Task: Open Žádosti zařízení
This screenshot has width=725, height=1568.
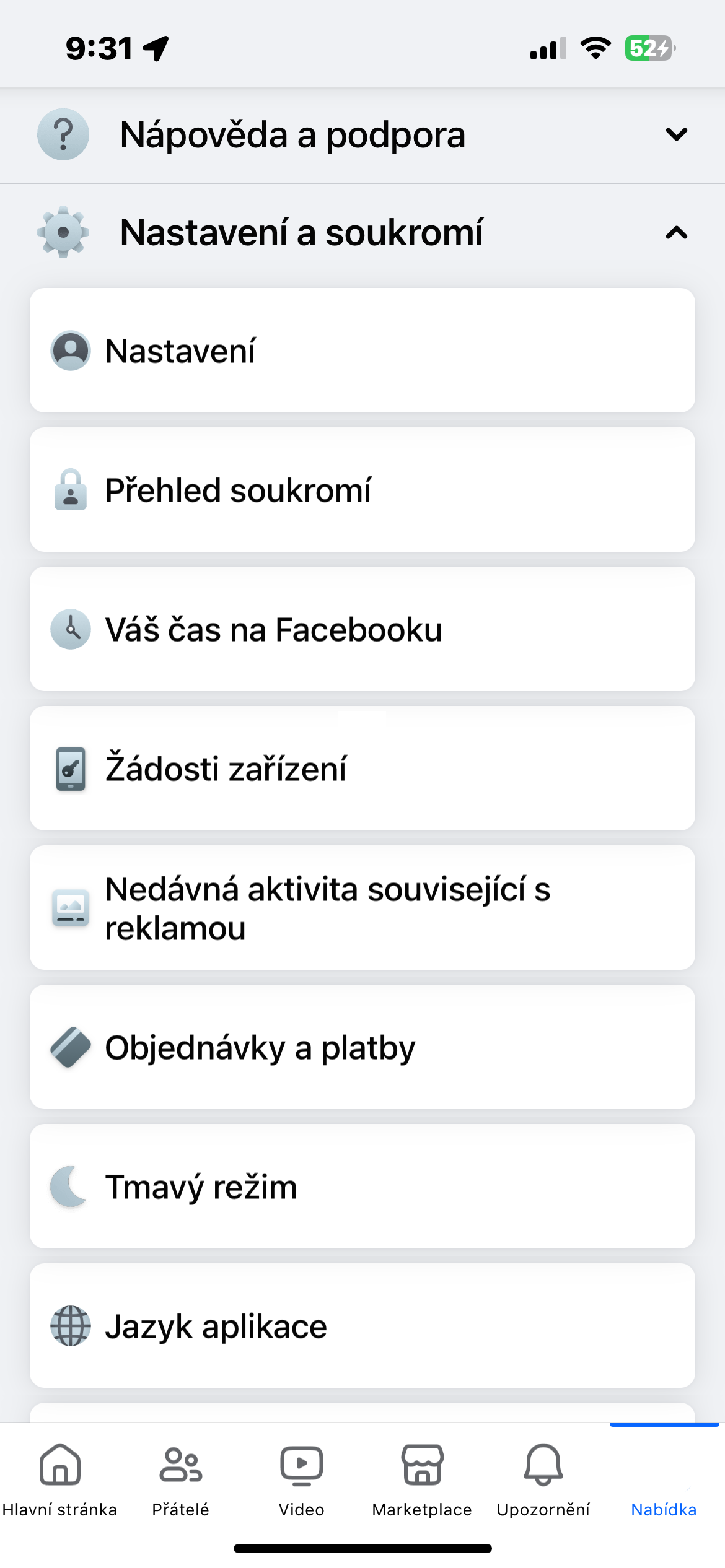Action: point(362,769)
